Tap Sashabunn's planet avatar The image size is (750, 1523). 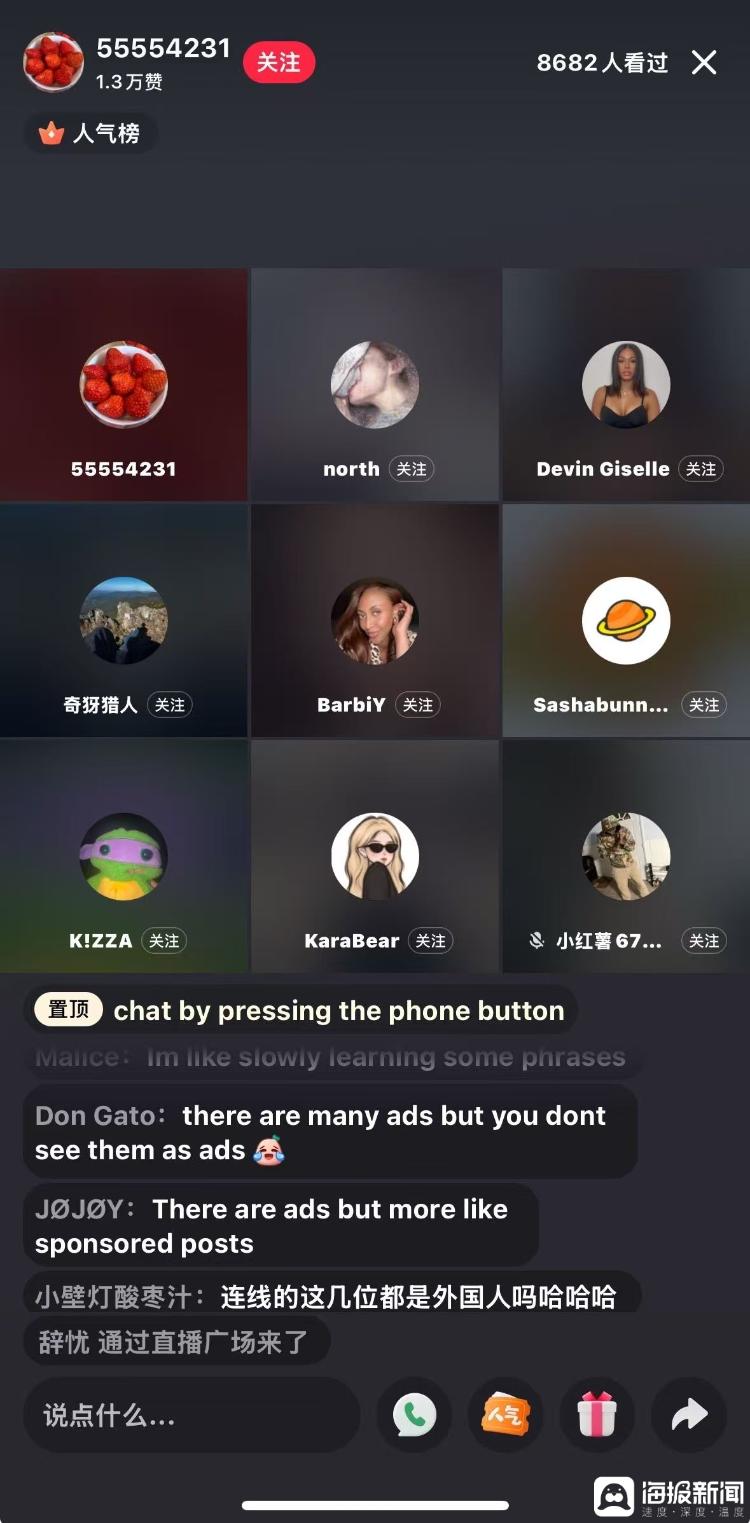(x=626, y=620)
